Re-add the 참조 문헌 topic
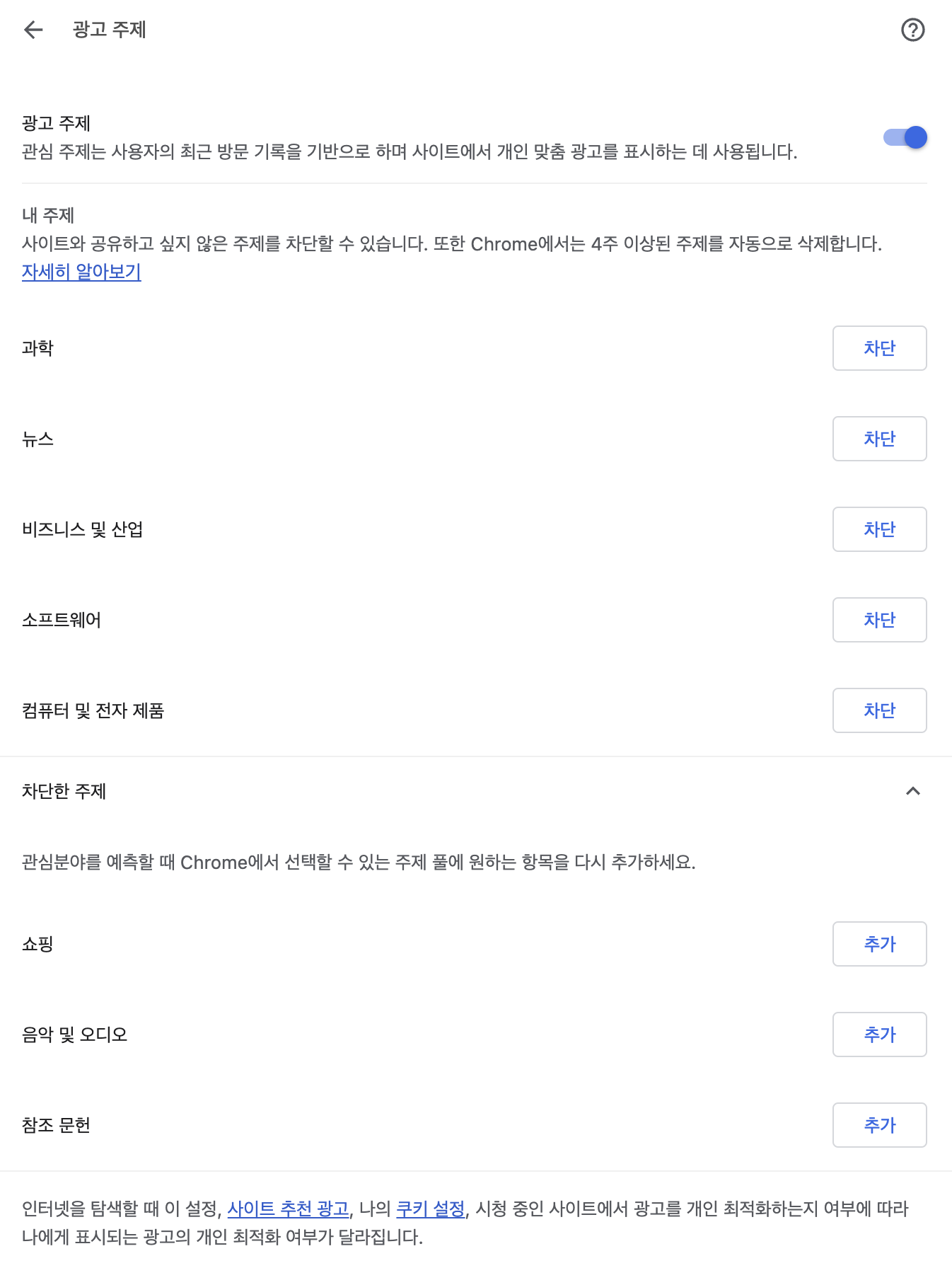Viewport: 952px width, 1268px height. click(x=879, y=1125)
